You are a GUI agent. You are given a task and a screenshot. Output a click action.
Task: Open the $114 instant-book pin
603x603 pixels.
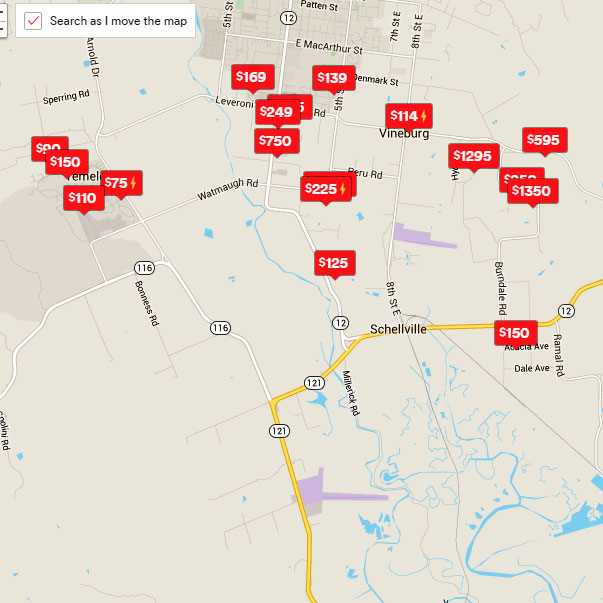pyautogui.click(x=409, y=116)
